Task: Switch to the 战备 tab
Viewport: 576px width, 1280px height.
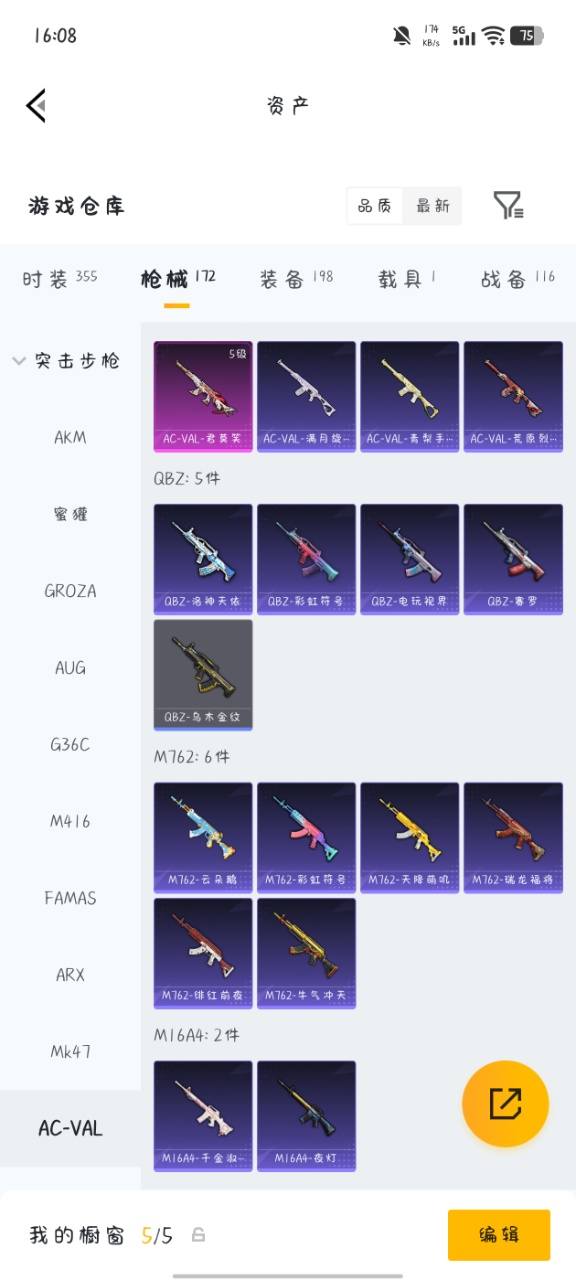Action: point(517,278)
